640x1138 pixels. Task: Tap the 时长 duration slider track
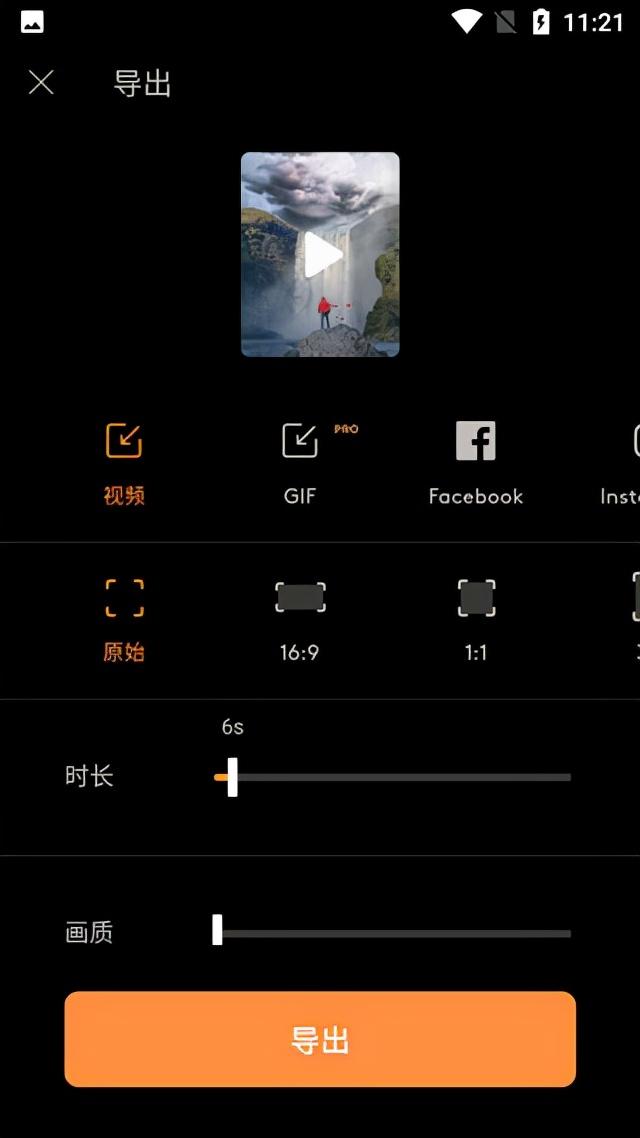click(400, 777)
